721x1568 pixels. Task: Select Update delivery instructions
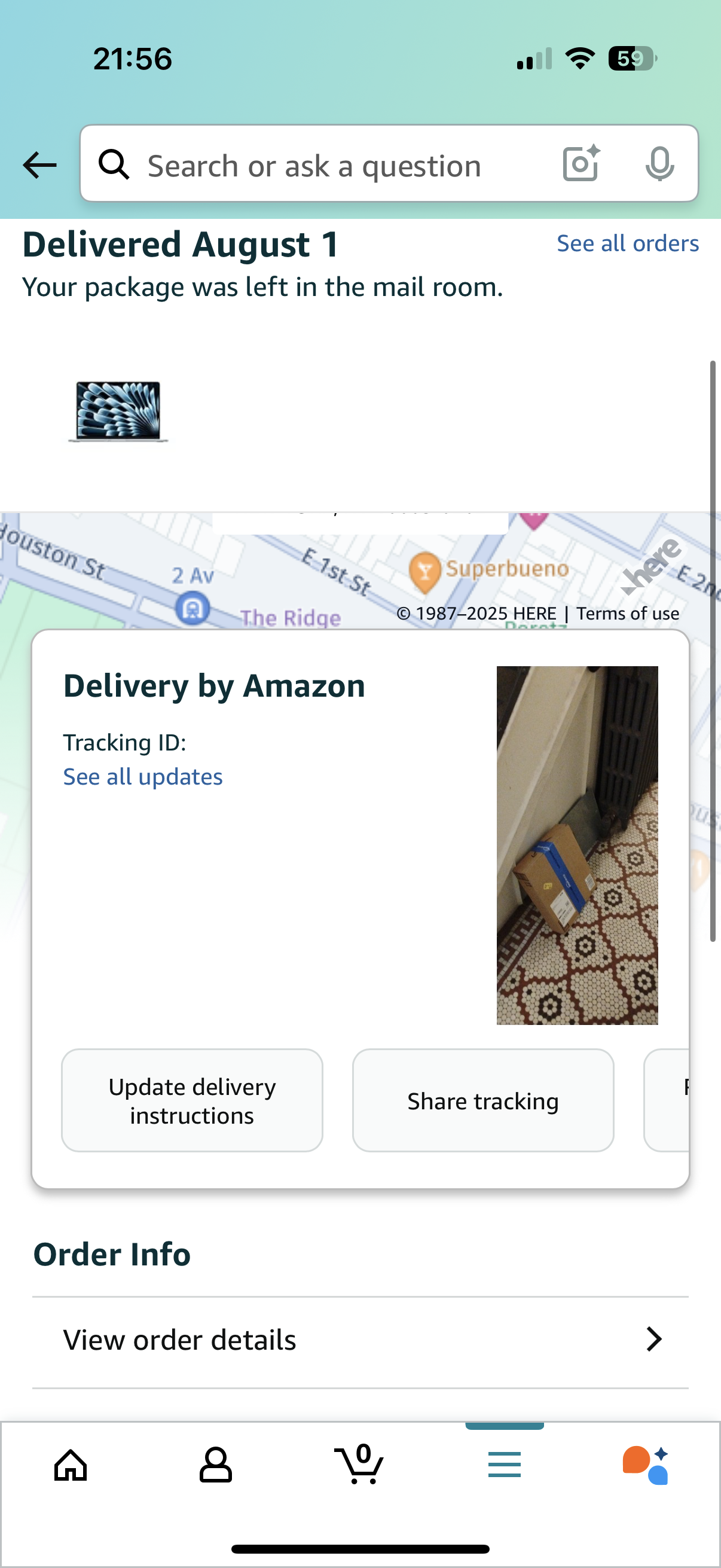(x=192, y=1100)
